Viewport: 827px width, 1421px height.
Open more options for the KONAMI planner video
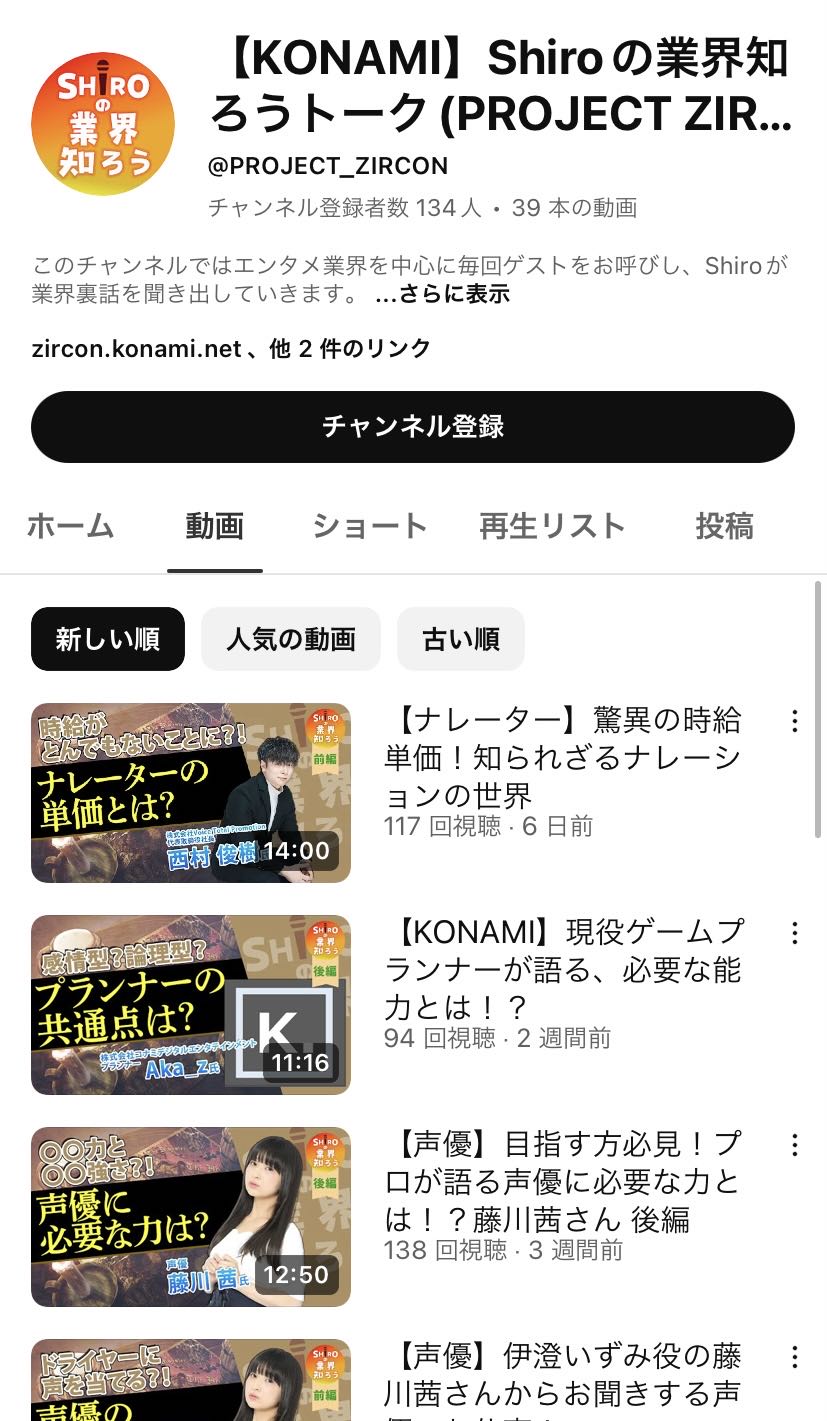[x=794, y=933]
